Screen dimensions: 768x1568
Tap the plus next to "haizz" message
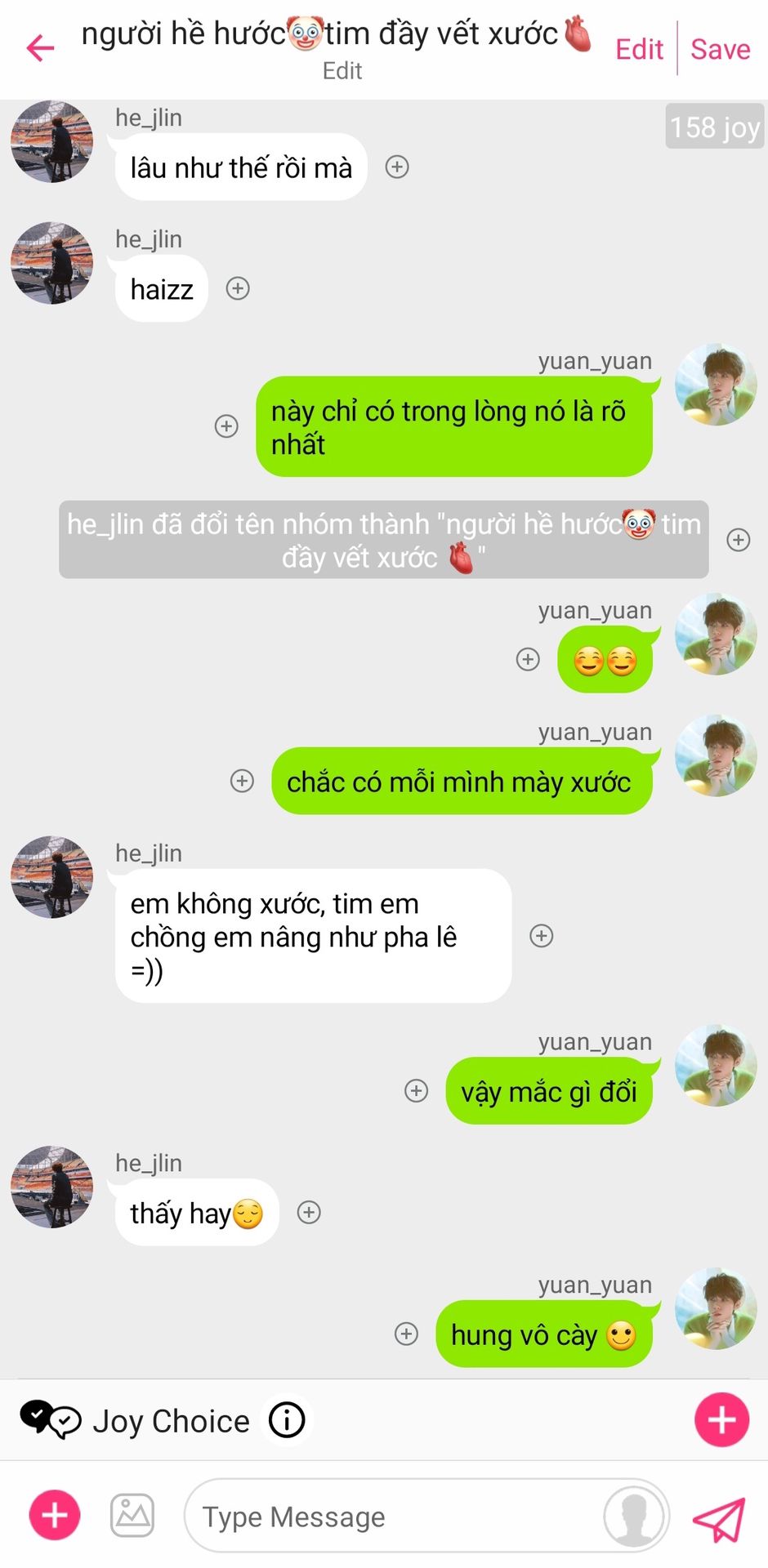(238, 288)
